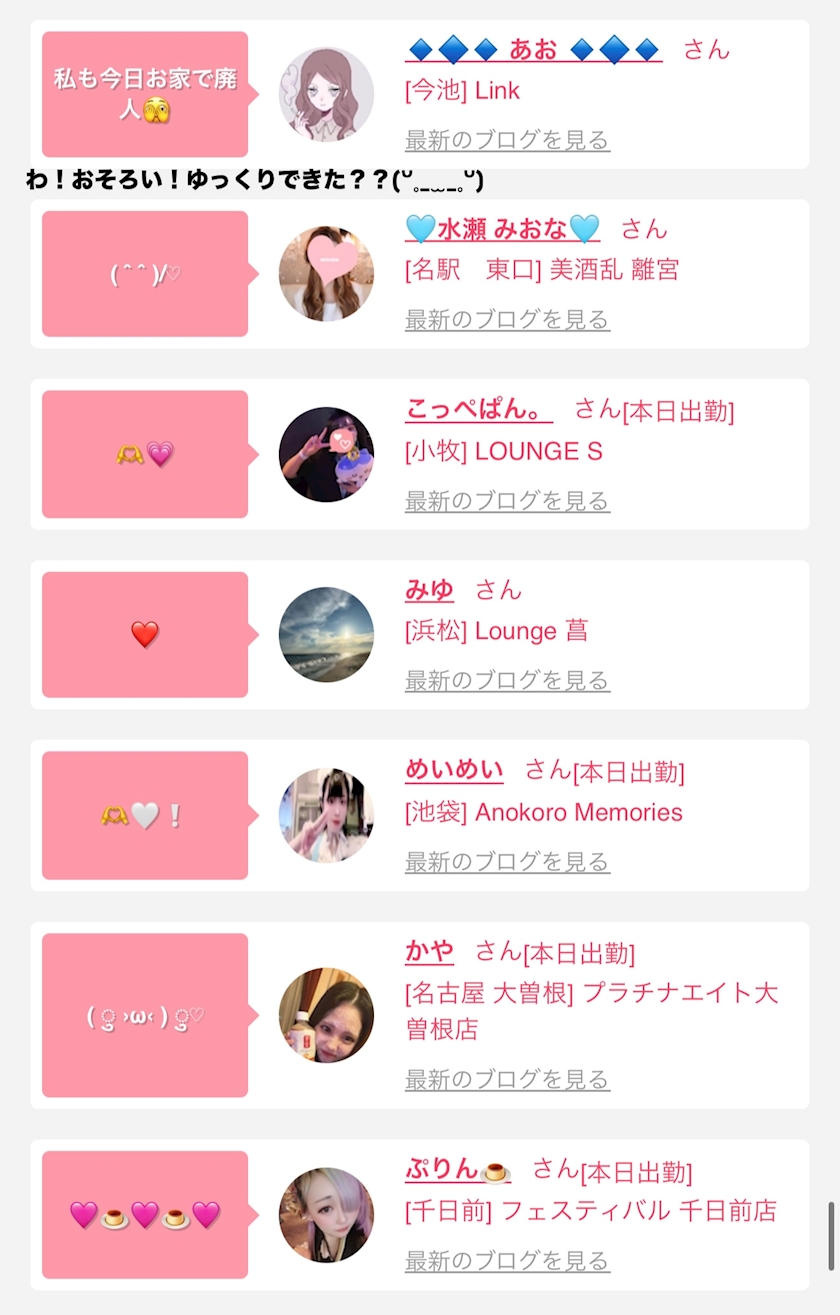
Task: Open かや's profile name link
Action: (429, 951)
